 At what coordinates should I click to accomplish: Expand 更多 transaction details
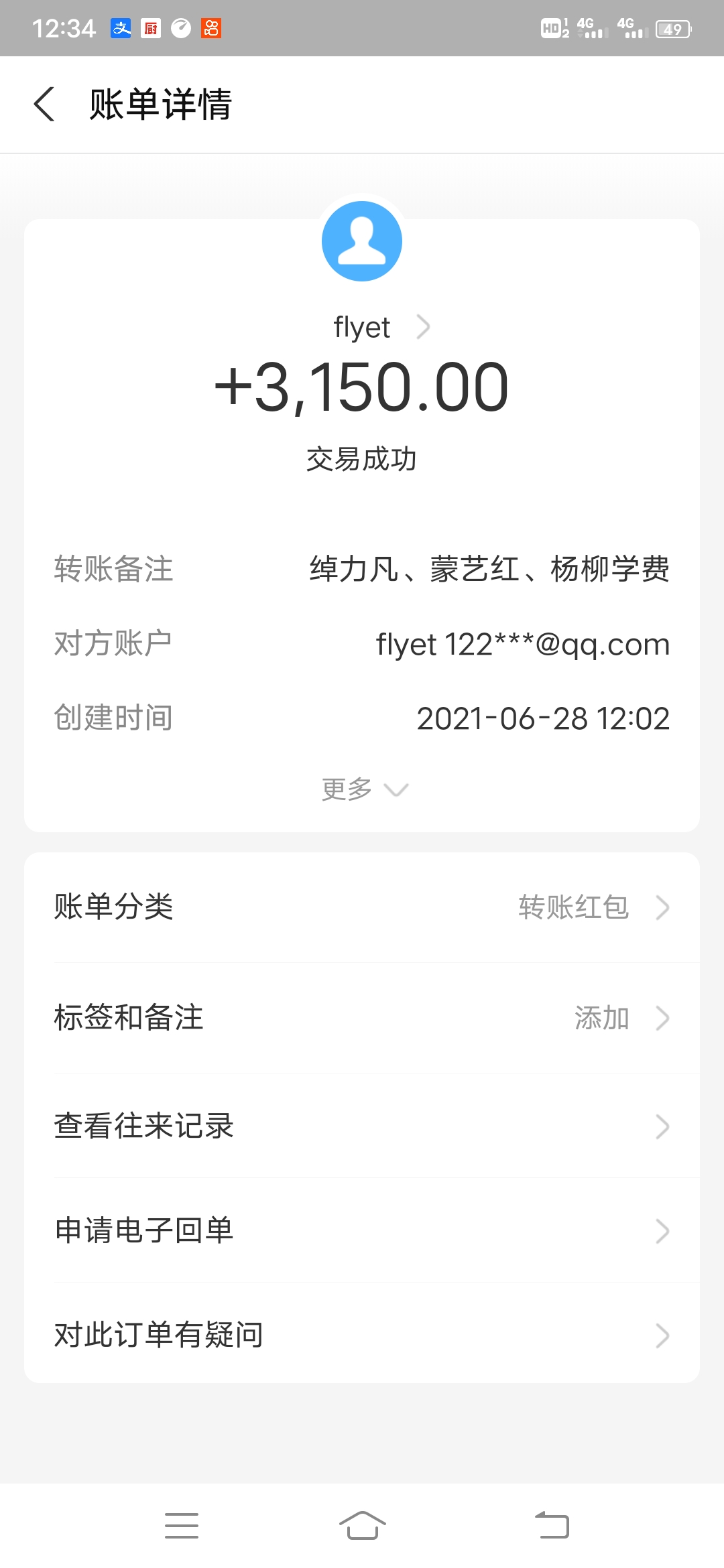363,789
